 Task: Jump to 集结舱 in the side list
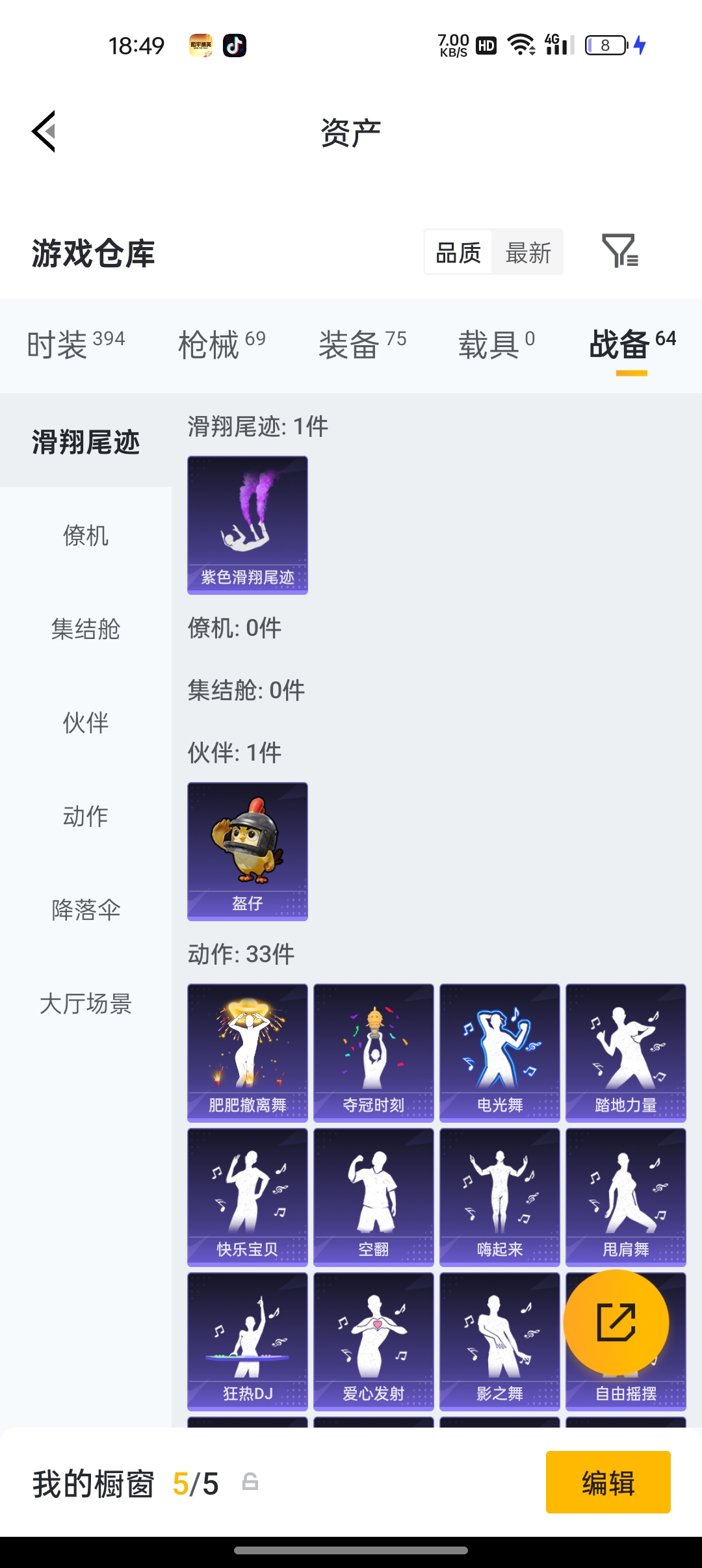(86, 629)
